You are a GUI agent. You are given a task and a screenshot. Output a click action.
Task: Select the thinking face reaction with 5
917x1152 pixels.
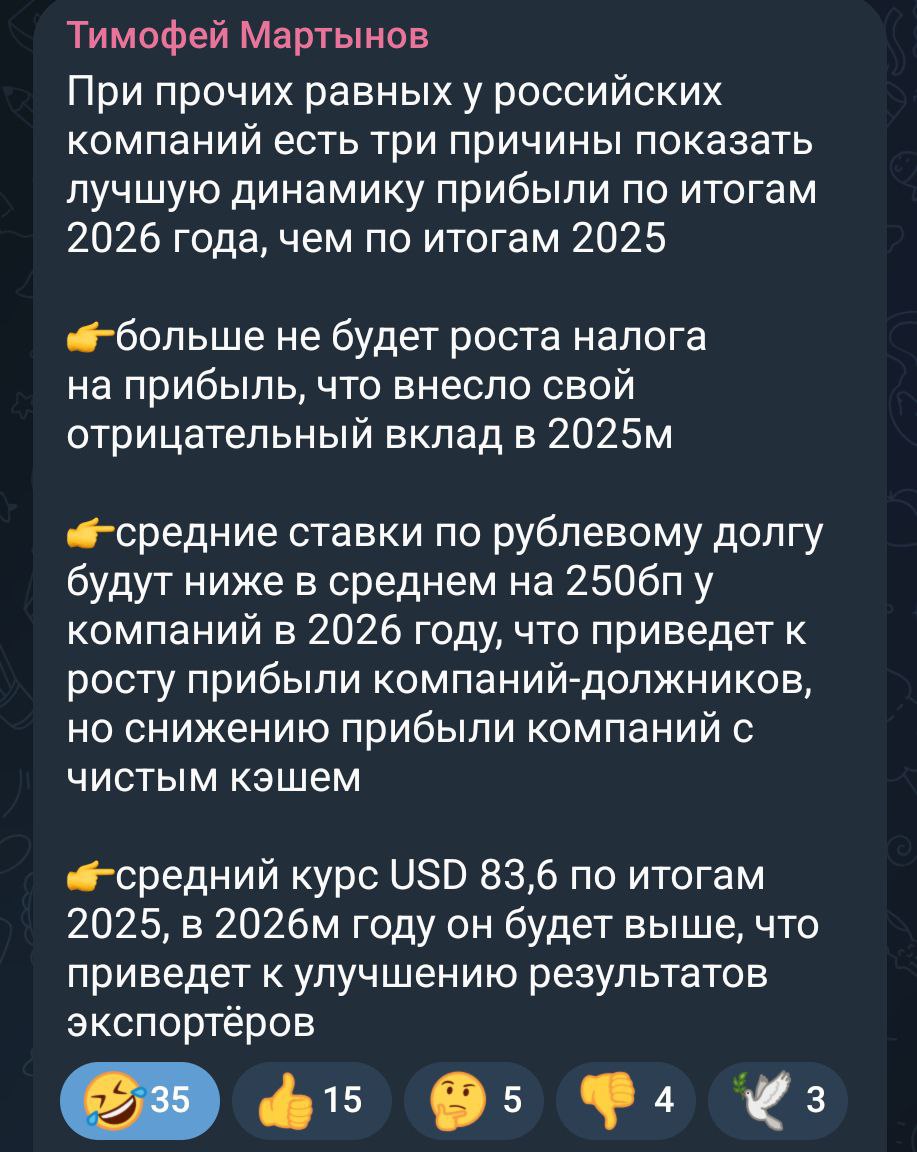pyautogui.click(x=474, y=1100)
